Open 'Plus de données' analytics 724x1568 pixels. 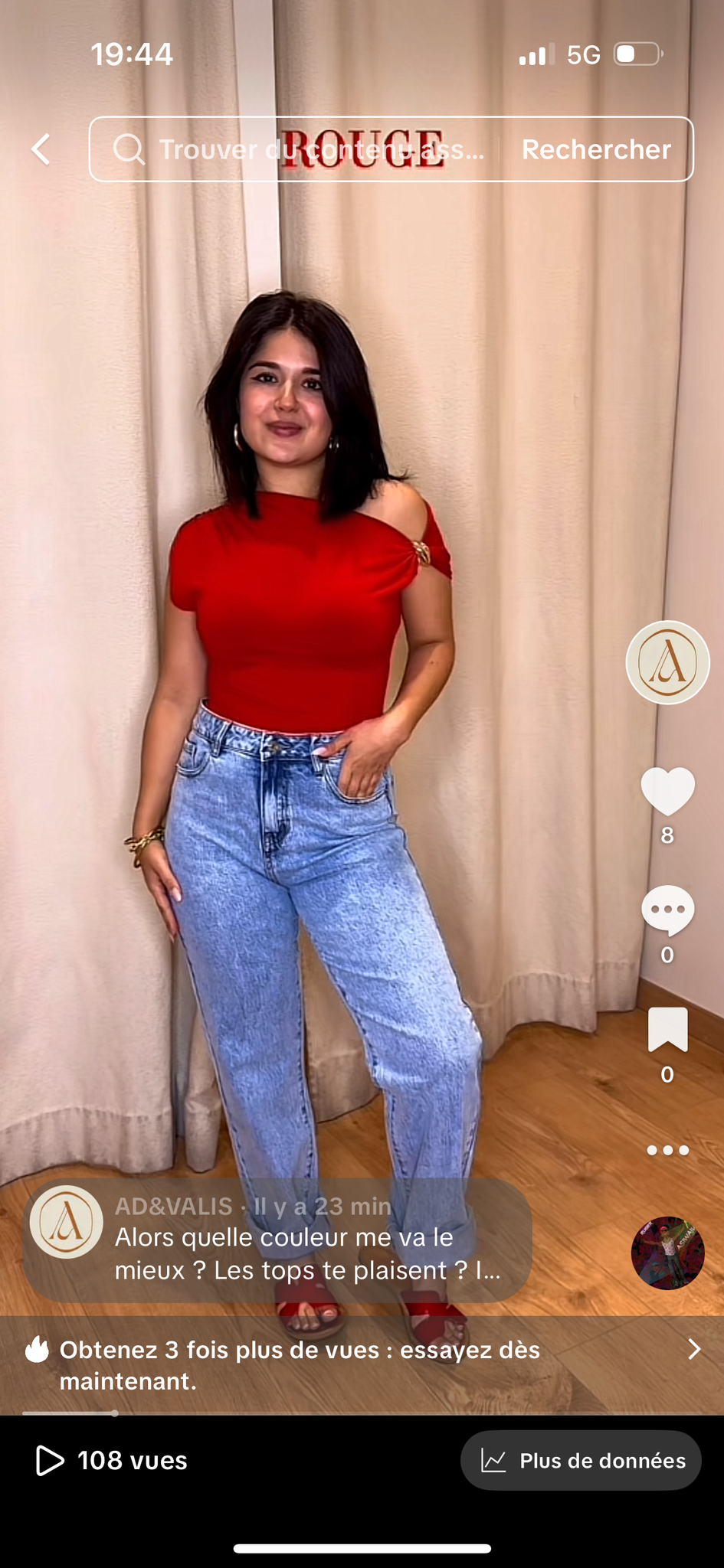[x=581, y=1461]
